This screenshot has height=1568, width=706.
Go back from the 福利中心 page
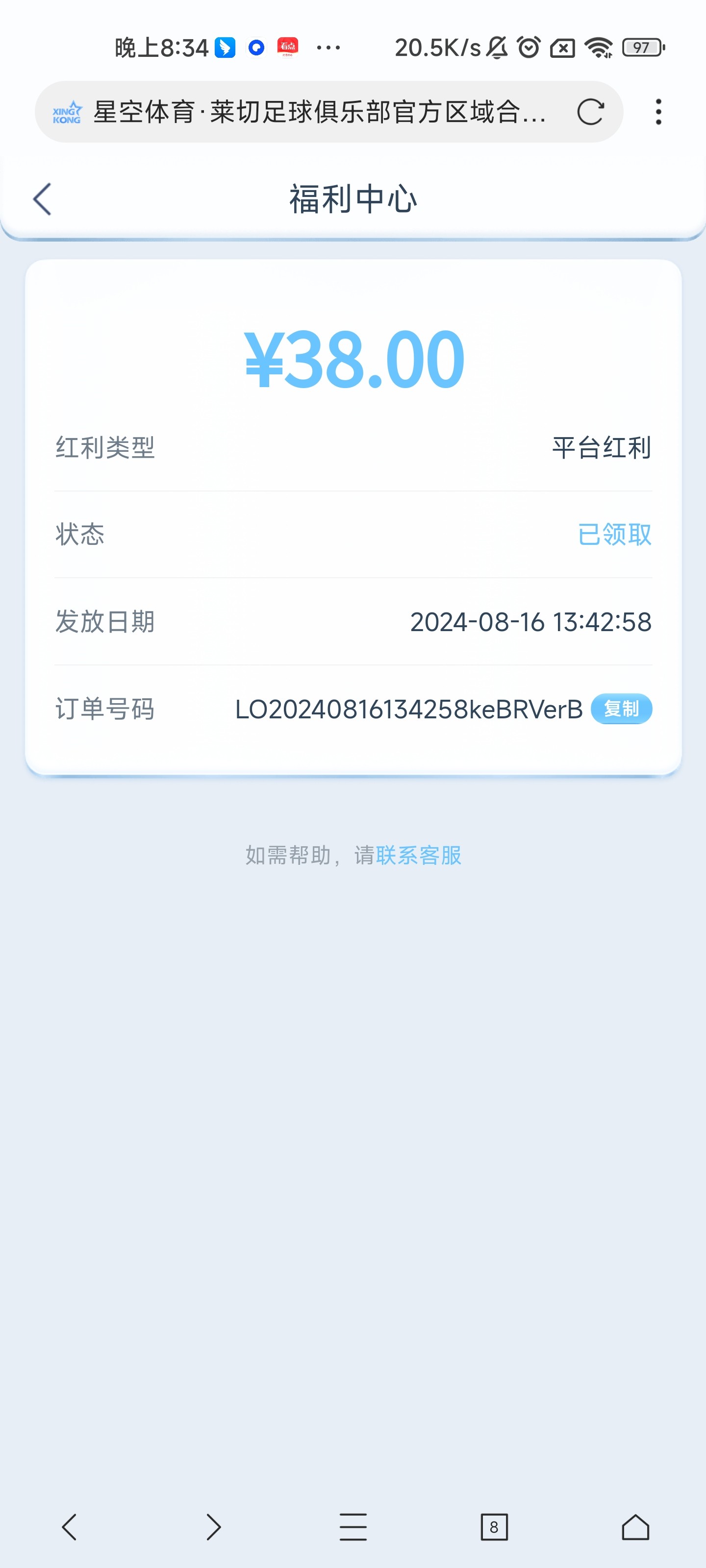pyautogui.click(x=42, y=199)
